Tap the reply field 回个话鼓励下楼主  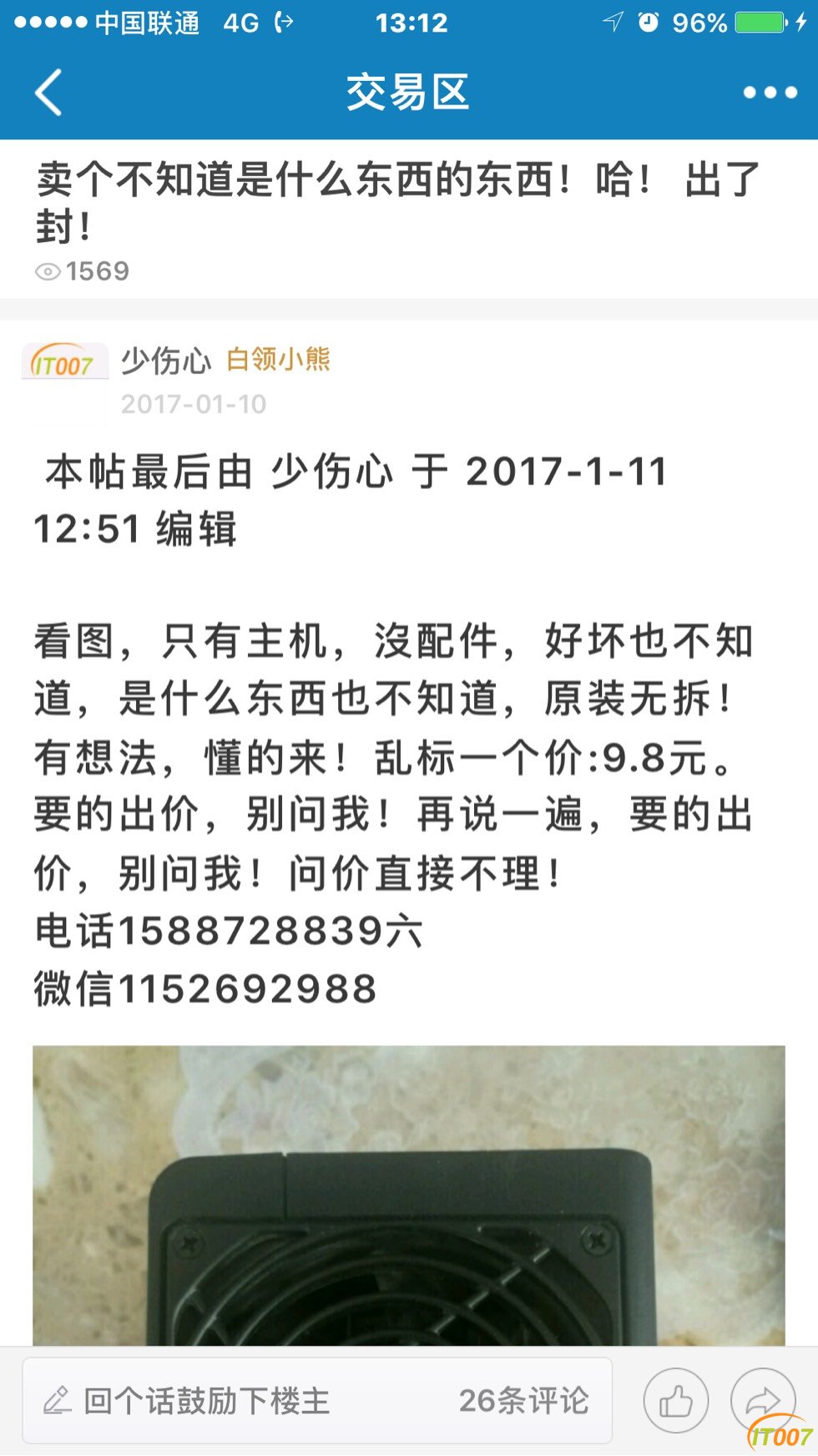[207, 1401]
